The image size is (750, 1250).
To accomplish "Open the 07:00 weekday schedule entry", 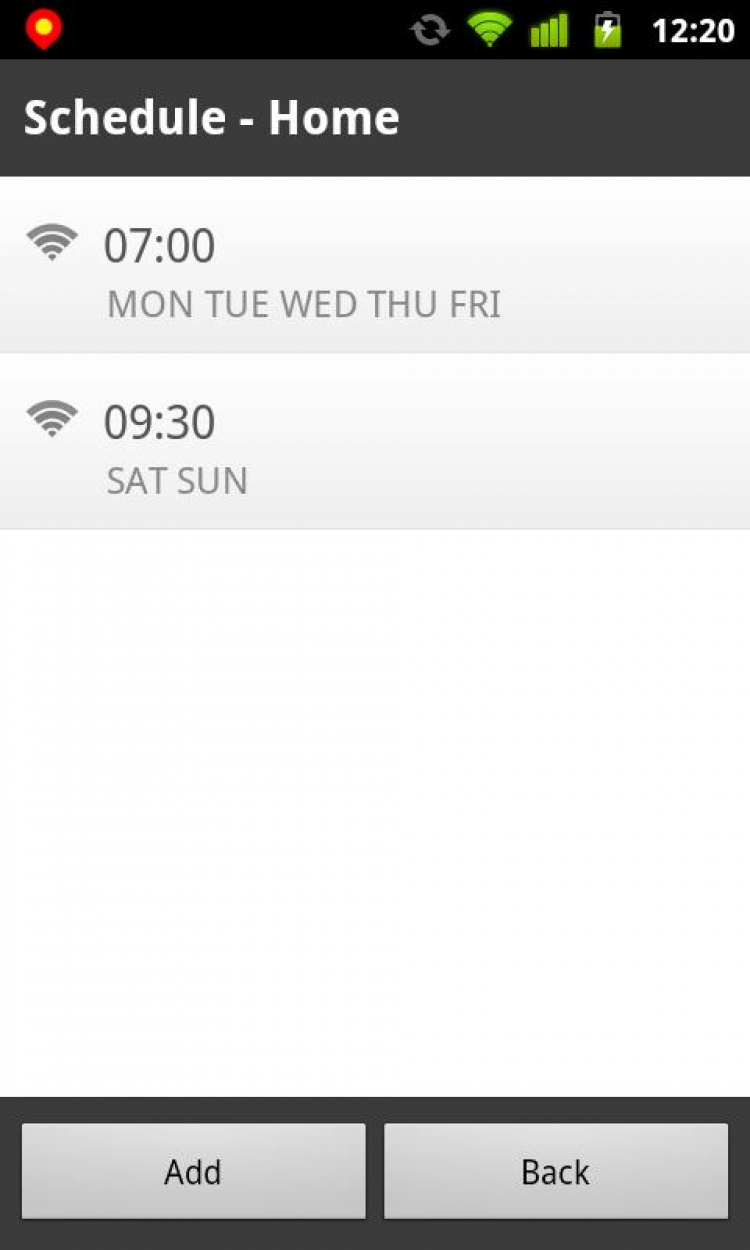I will tap(374, 267).
